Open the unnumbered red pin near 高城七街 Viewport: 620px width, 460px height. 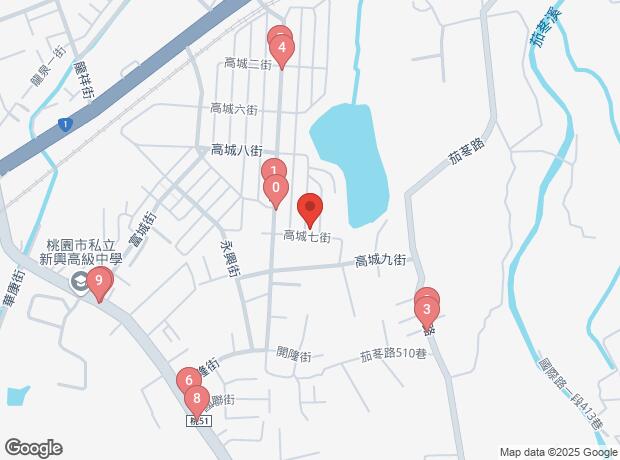click(x=309, y=209)
